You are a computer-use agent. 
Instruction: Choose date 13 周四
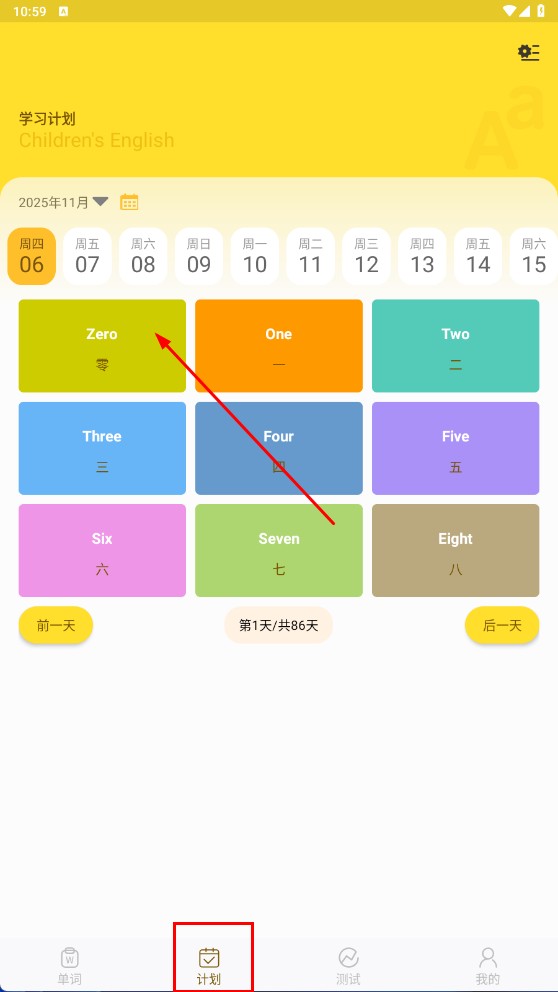[422, 256]
